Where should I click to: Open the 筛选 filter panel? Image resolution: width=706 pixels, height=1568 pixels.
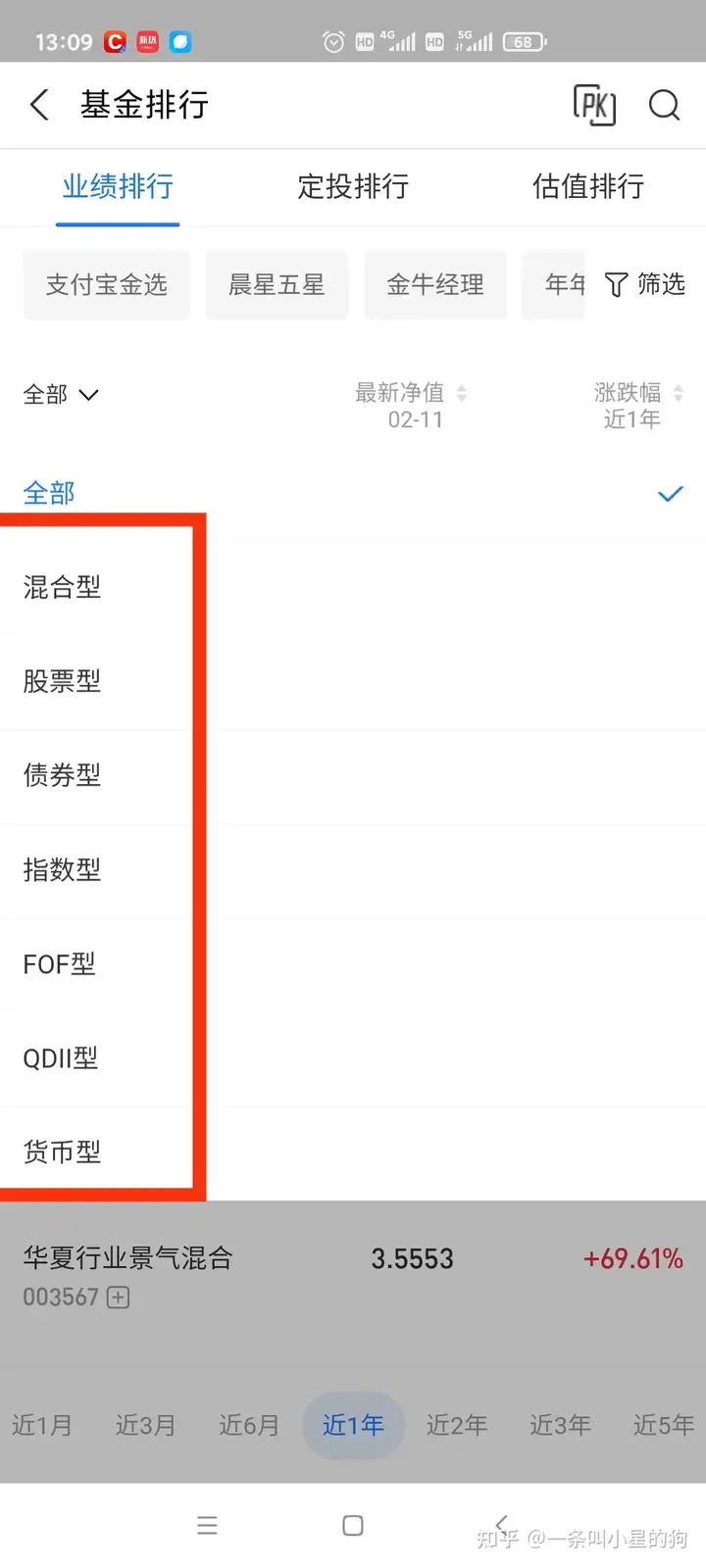coord(645,284)
